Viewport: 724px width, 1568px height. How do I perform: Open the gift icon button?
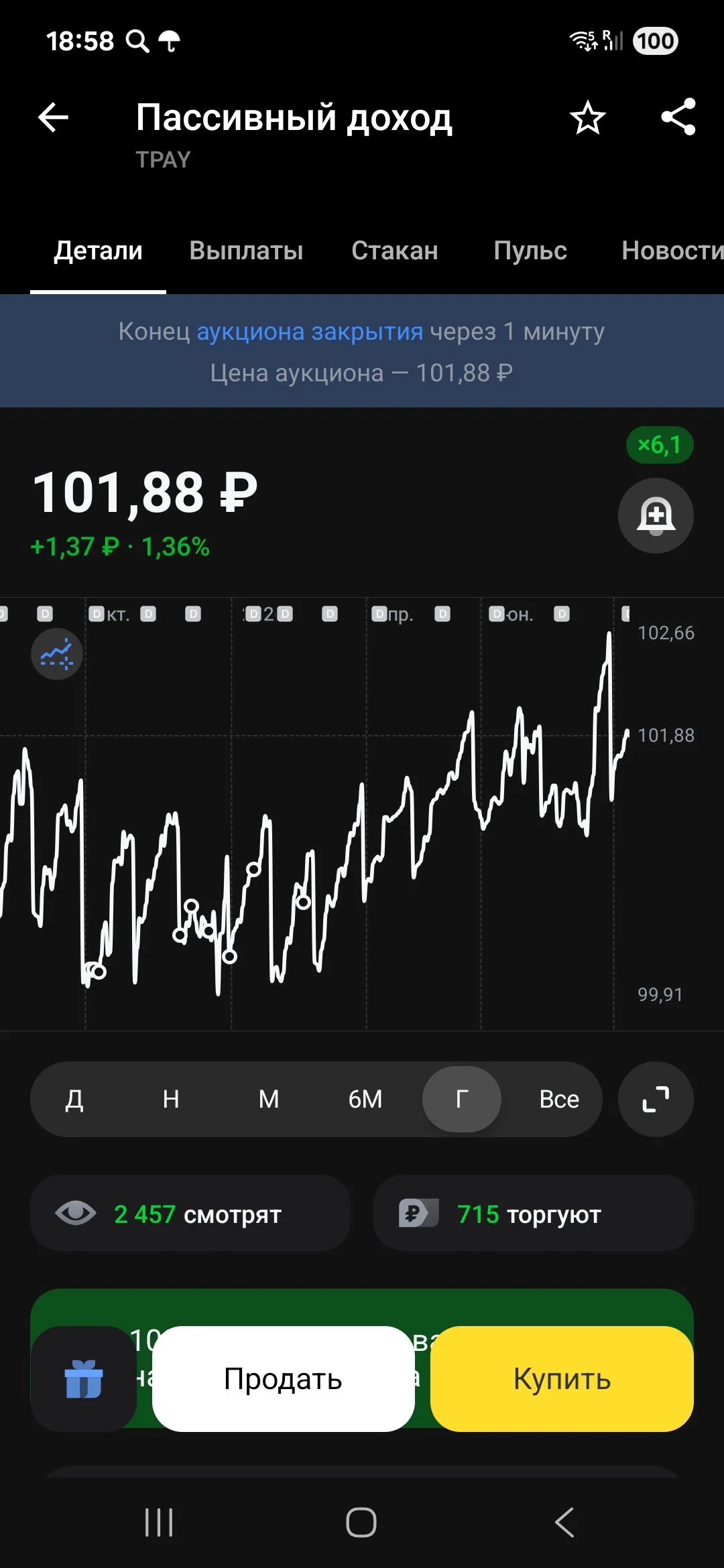pyautogui.click(x=84, y=1379)
